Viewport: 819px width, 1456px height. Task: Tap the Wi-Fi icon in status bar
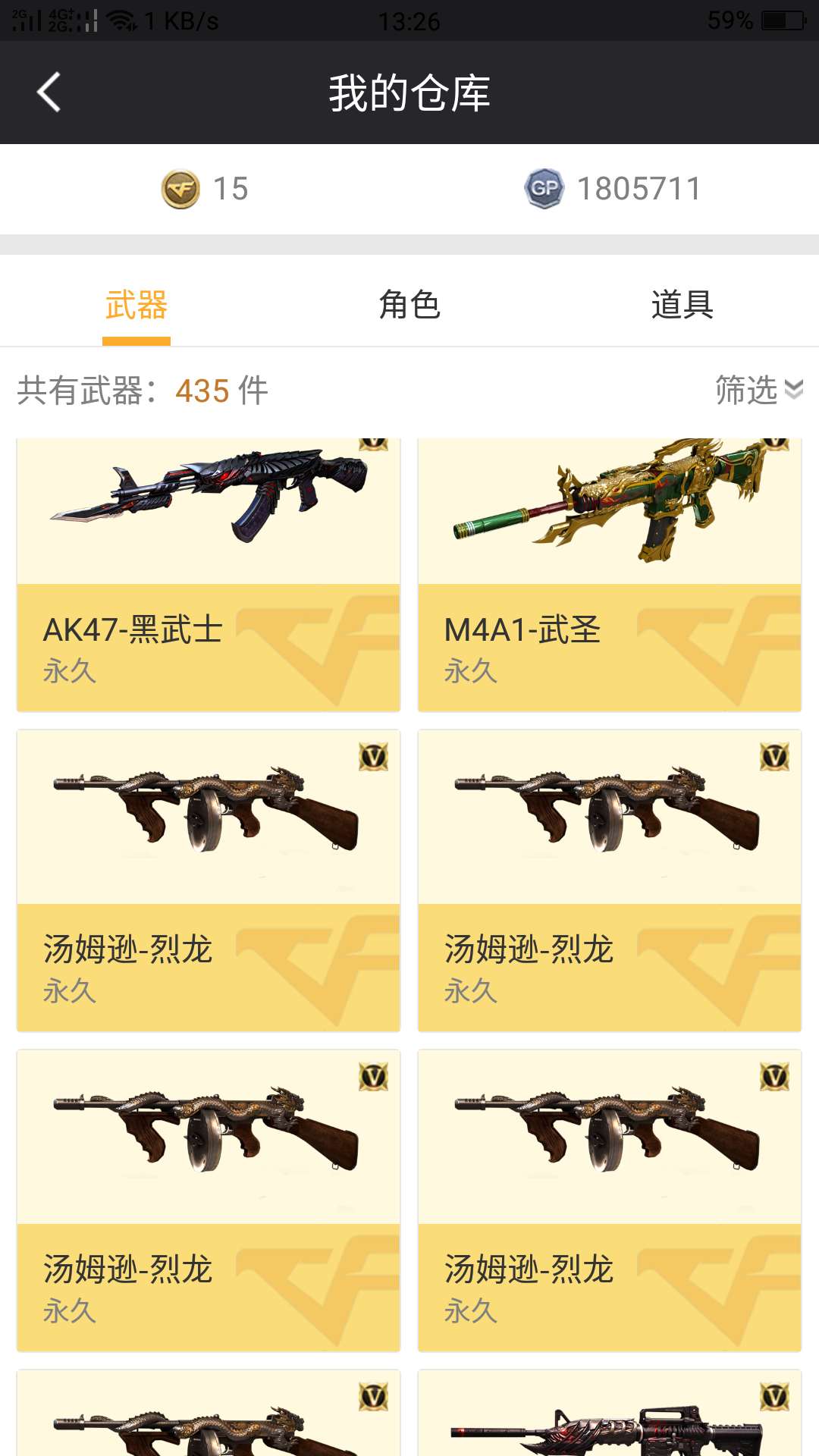coord(119,18)
